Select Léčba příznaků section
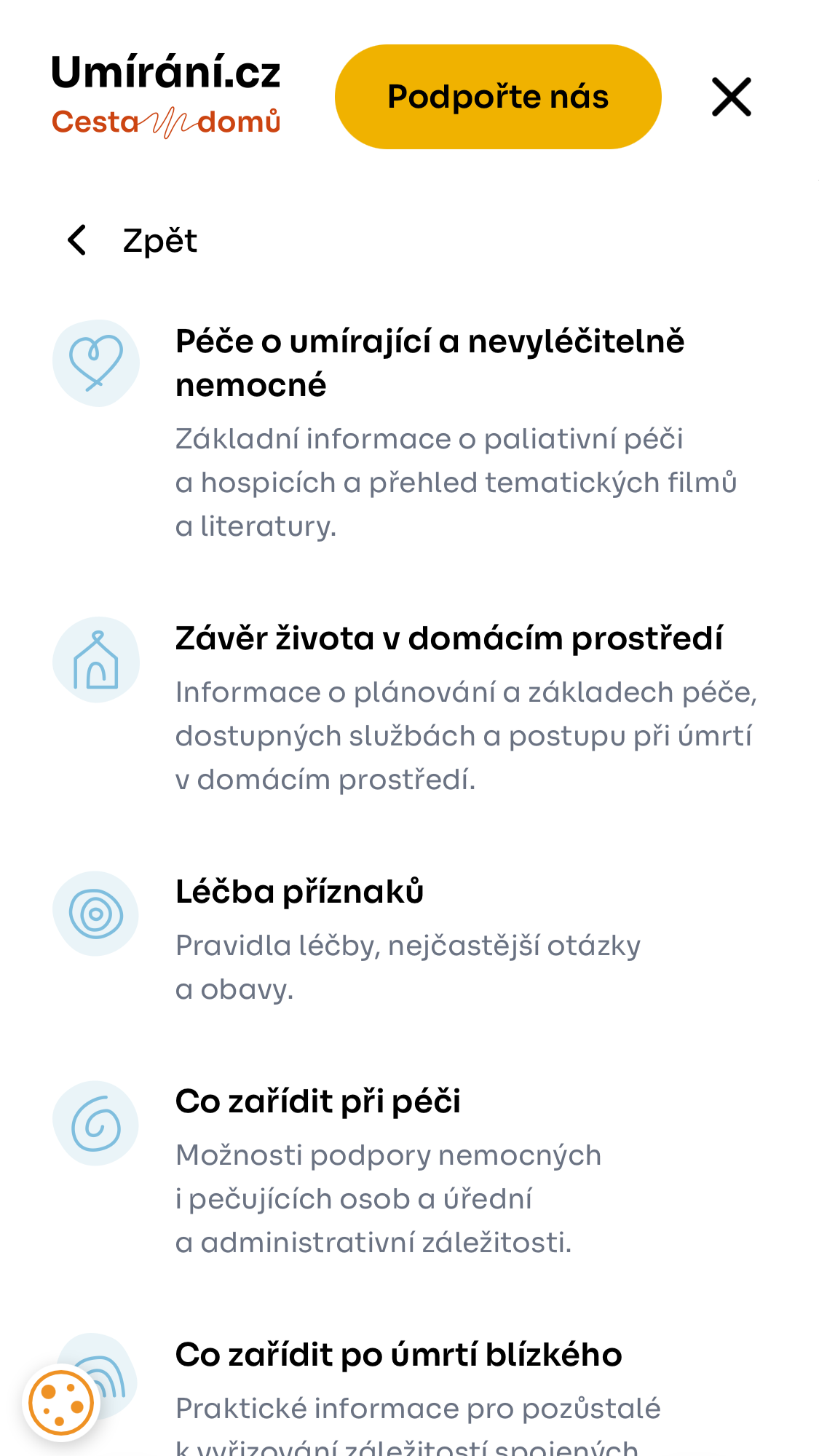Viewport: 819px width, 1456px height. click(x=299, y=892)
